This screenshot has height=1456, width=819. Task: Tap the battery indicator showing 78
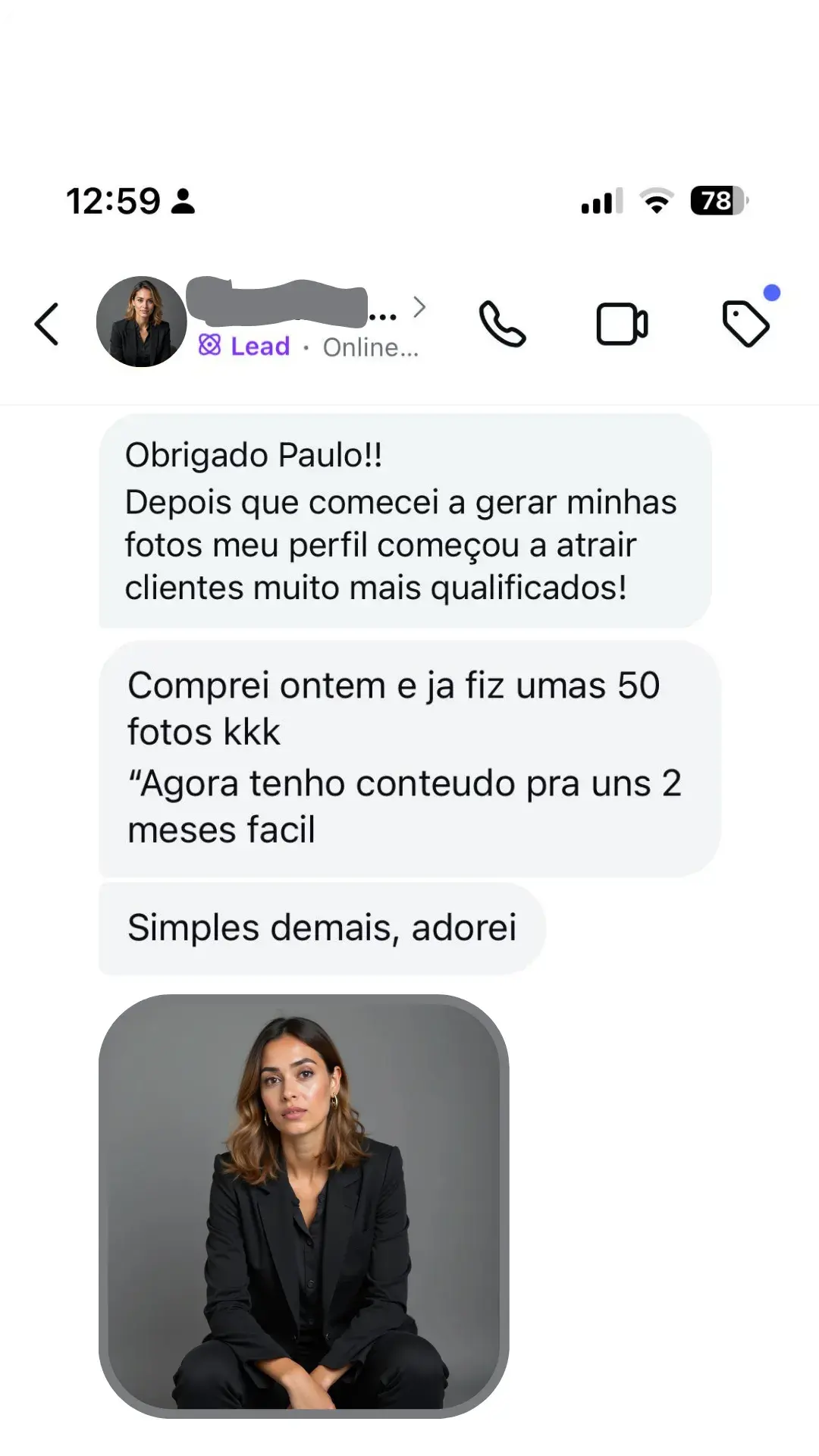click(x=716, y=200)
